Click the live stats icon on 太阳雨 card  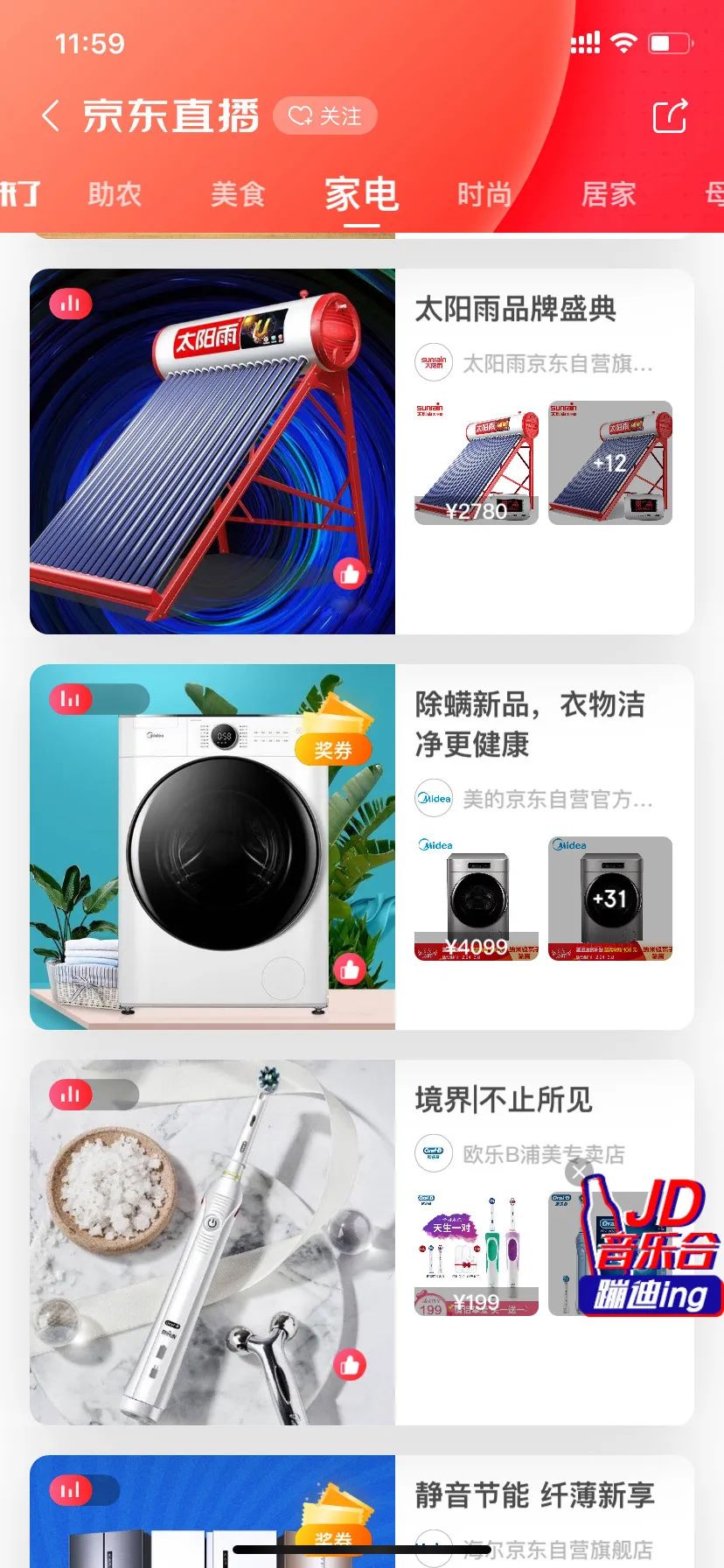(70, 303)
